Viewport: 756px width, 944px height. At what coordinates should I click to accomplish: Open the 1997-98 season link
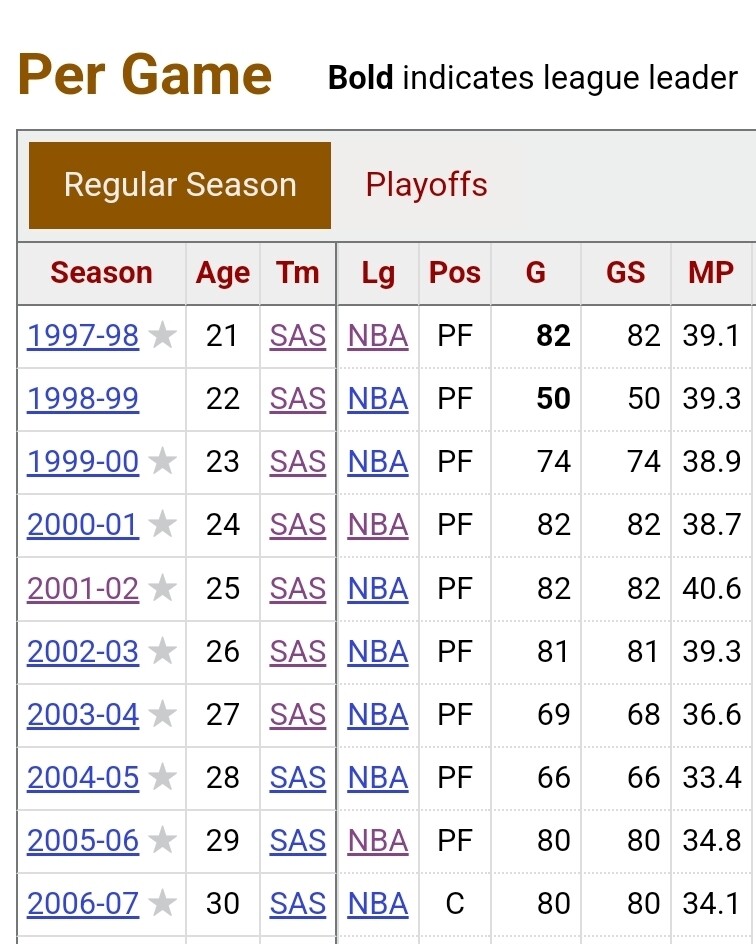[83, 336]
